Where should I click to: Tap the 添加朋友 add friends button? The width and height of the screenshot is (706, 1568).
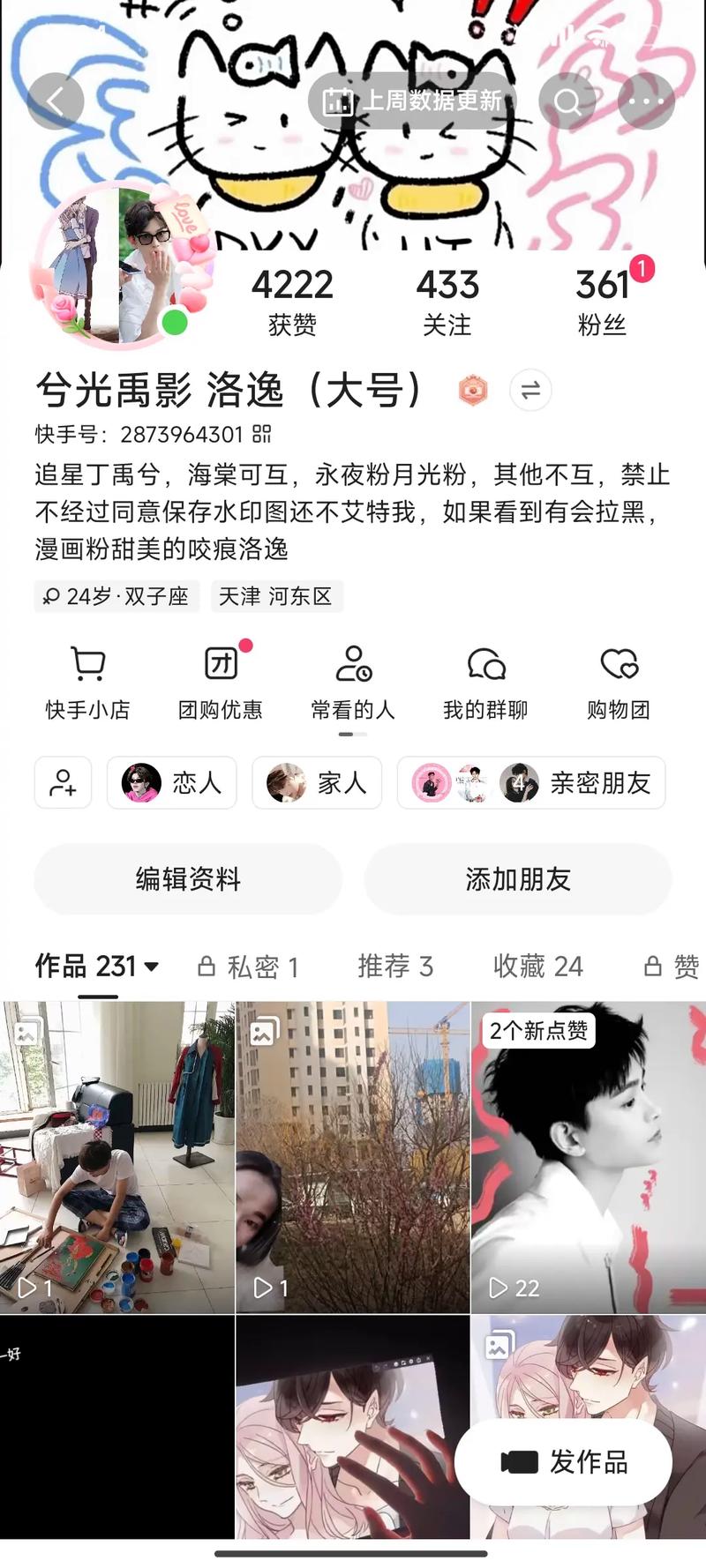517,878
